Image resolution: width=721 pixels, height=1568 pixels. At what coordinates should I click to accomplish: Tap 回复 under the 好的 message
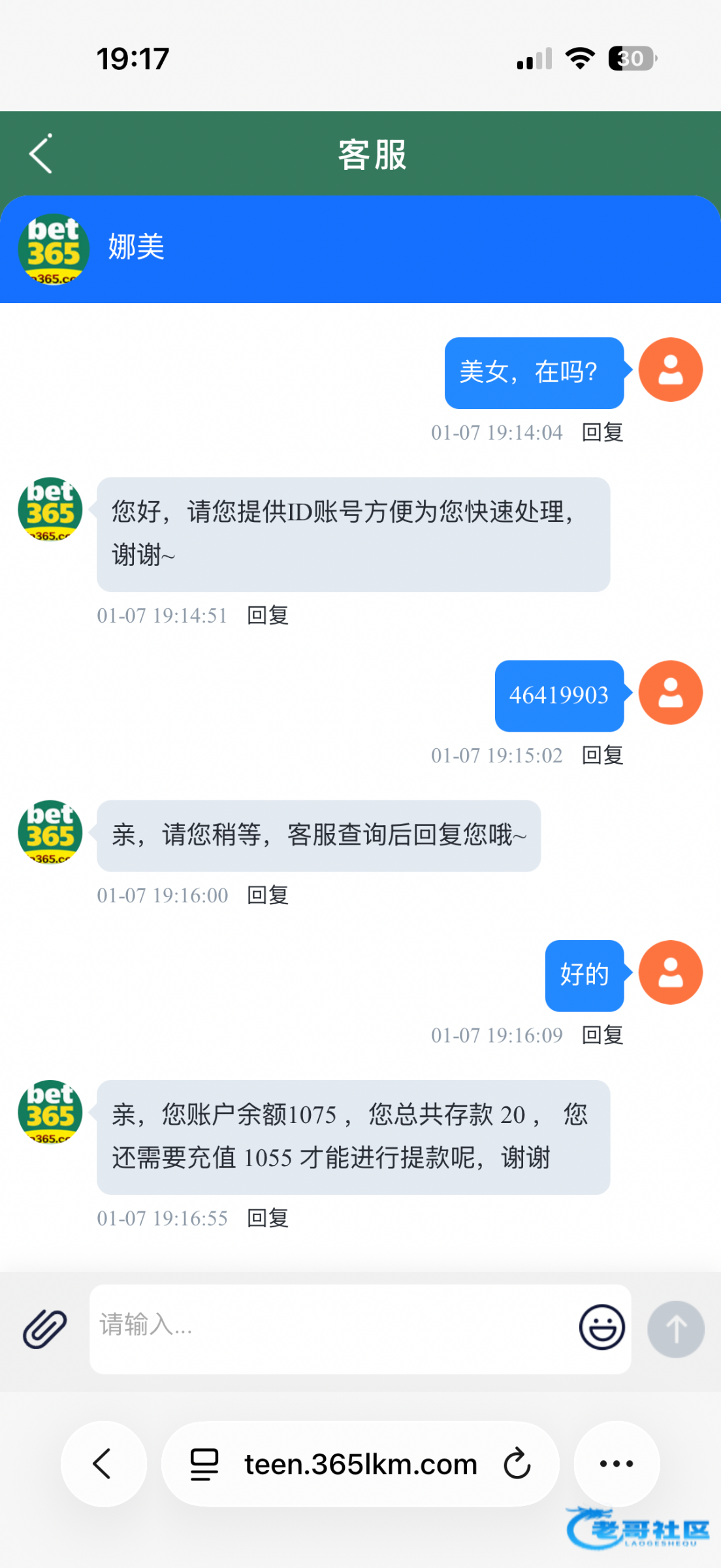(602, 1035)
